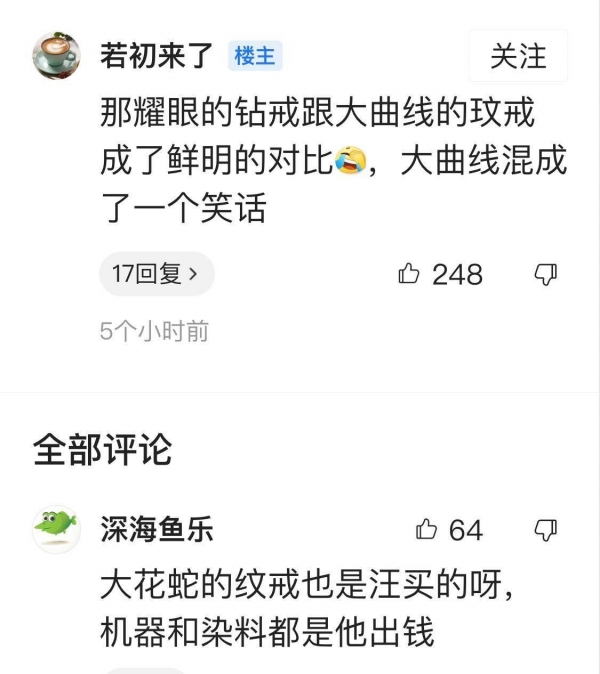
Task: Dislike 若初来了's post
Action: tap(545, 274)
